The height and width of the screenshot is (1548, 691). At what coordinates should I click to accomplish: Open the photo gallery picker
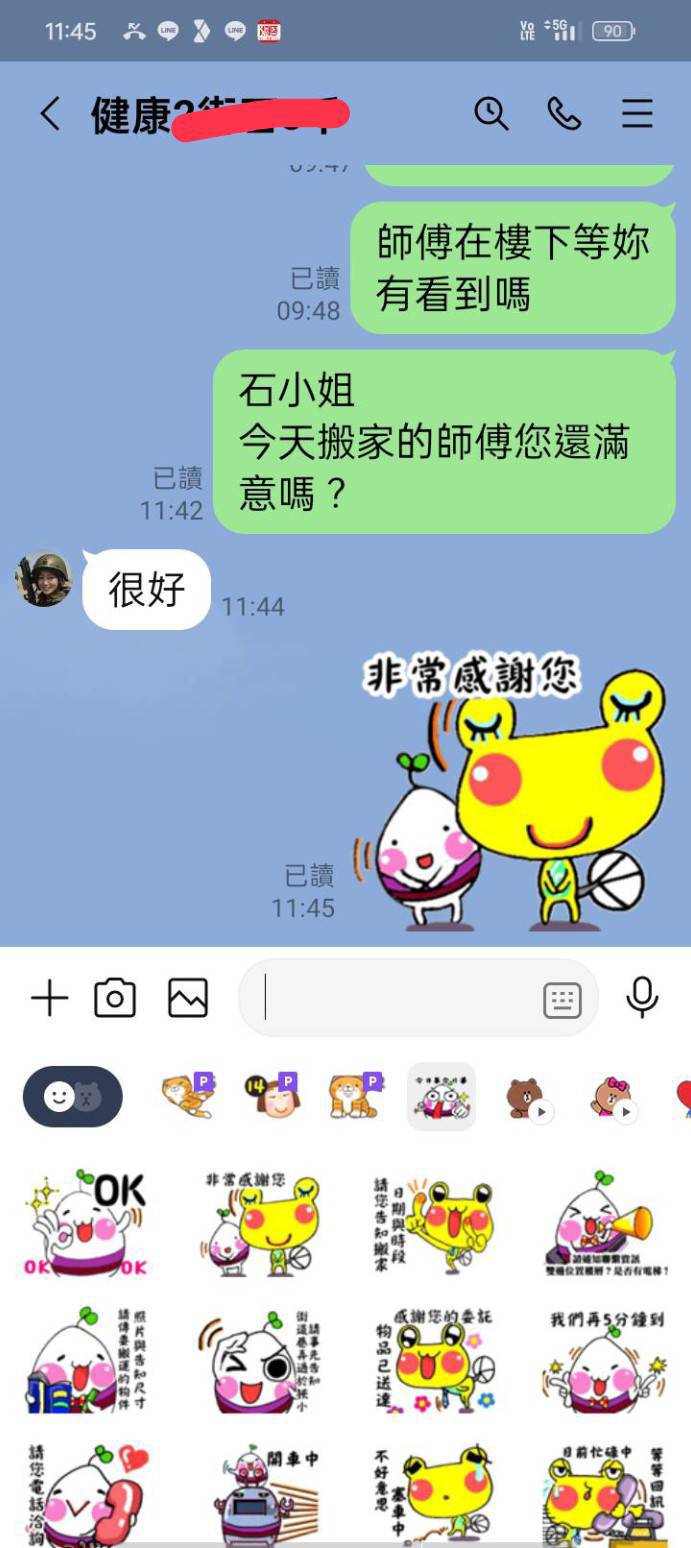click(x=188, y=998)
